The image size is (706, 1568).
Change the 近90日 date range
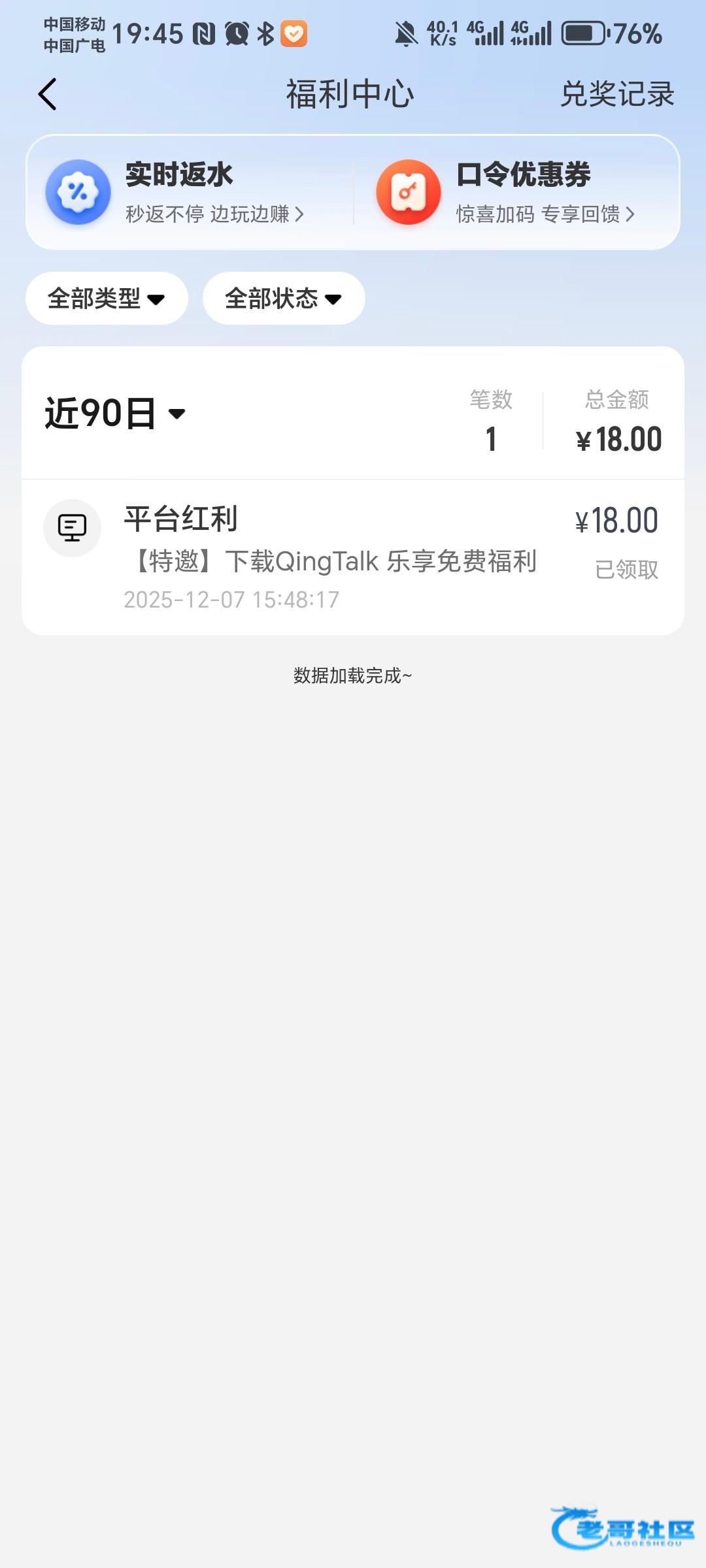(115, 414)
